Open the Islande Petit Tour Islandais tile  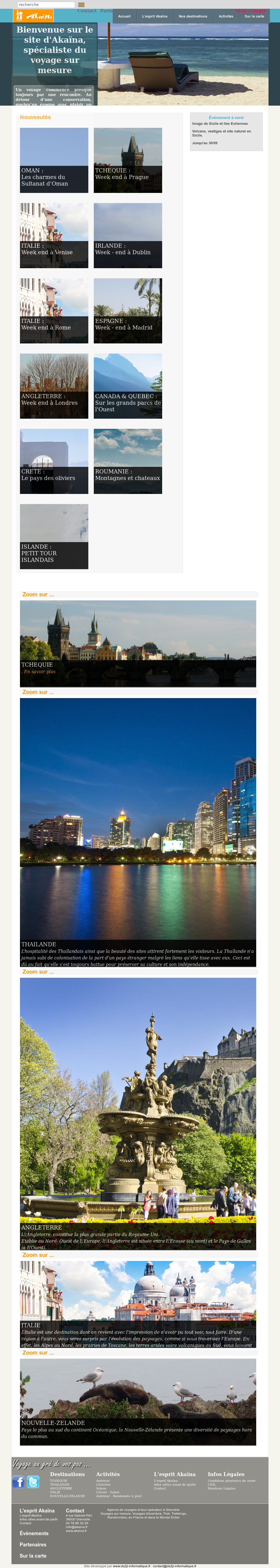pyautogui.click(x=54, y=536)
